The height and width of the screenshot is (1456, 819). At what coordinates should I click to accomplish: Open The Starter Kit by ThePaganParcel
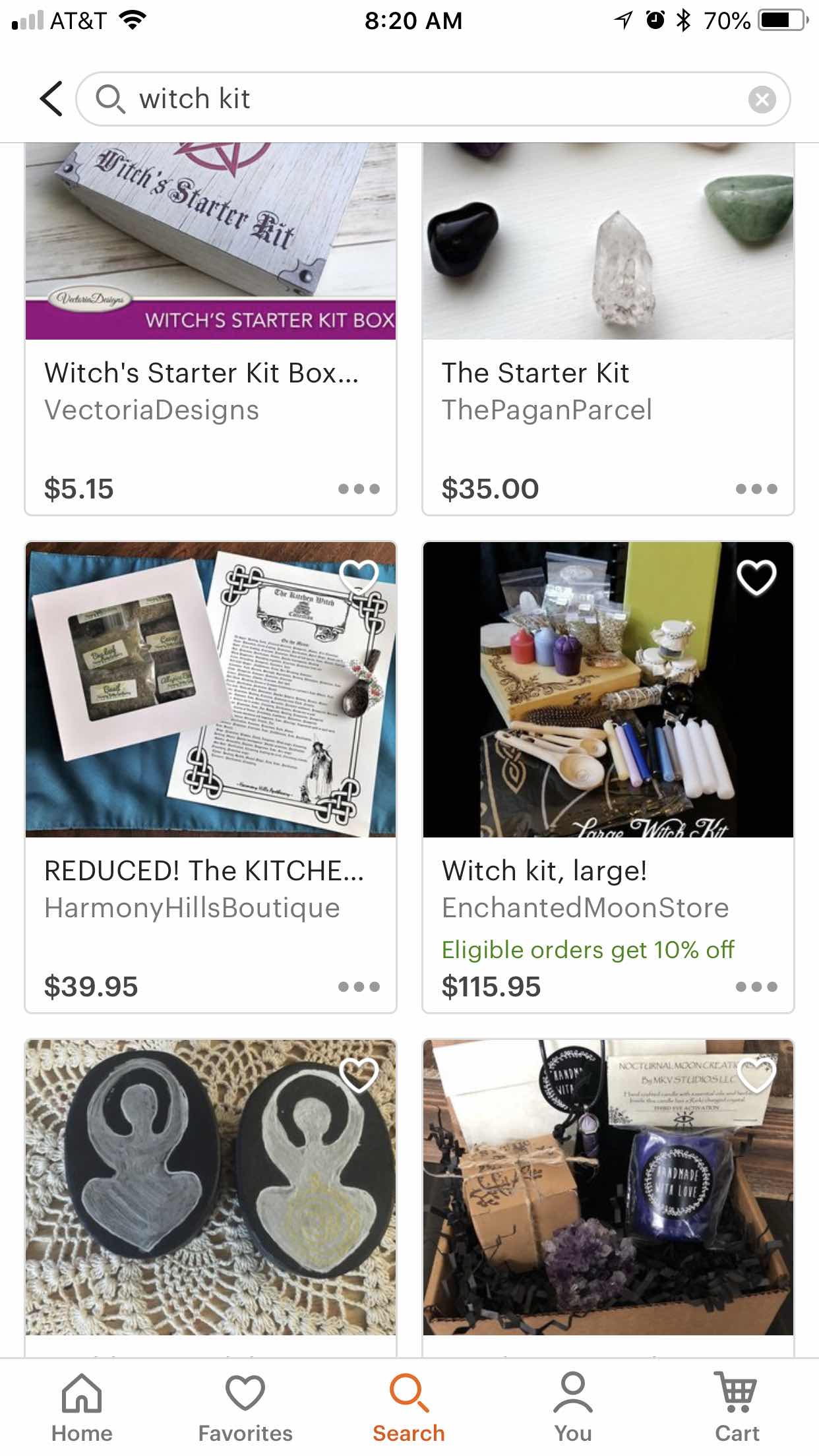point(535,373)
